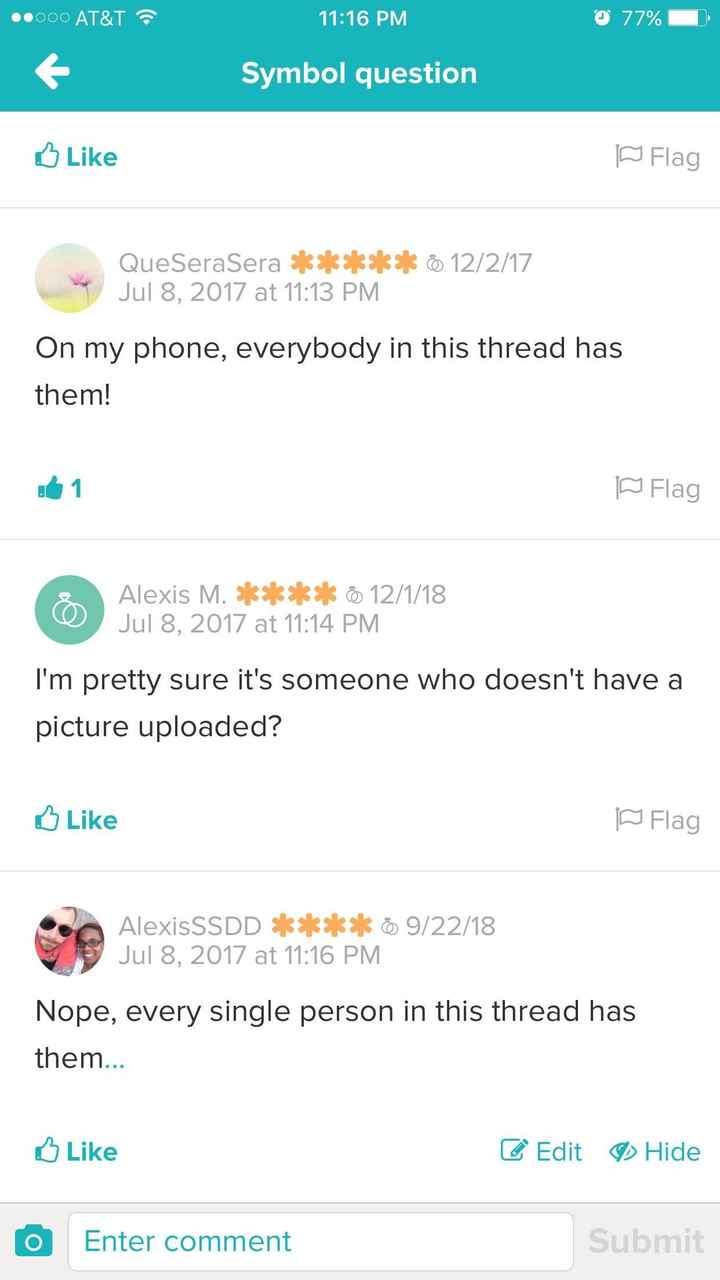Open AlexisSSDD's profile photo
Screen dimensions: 720x1280
(69, 941)
